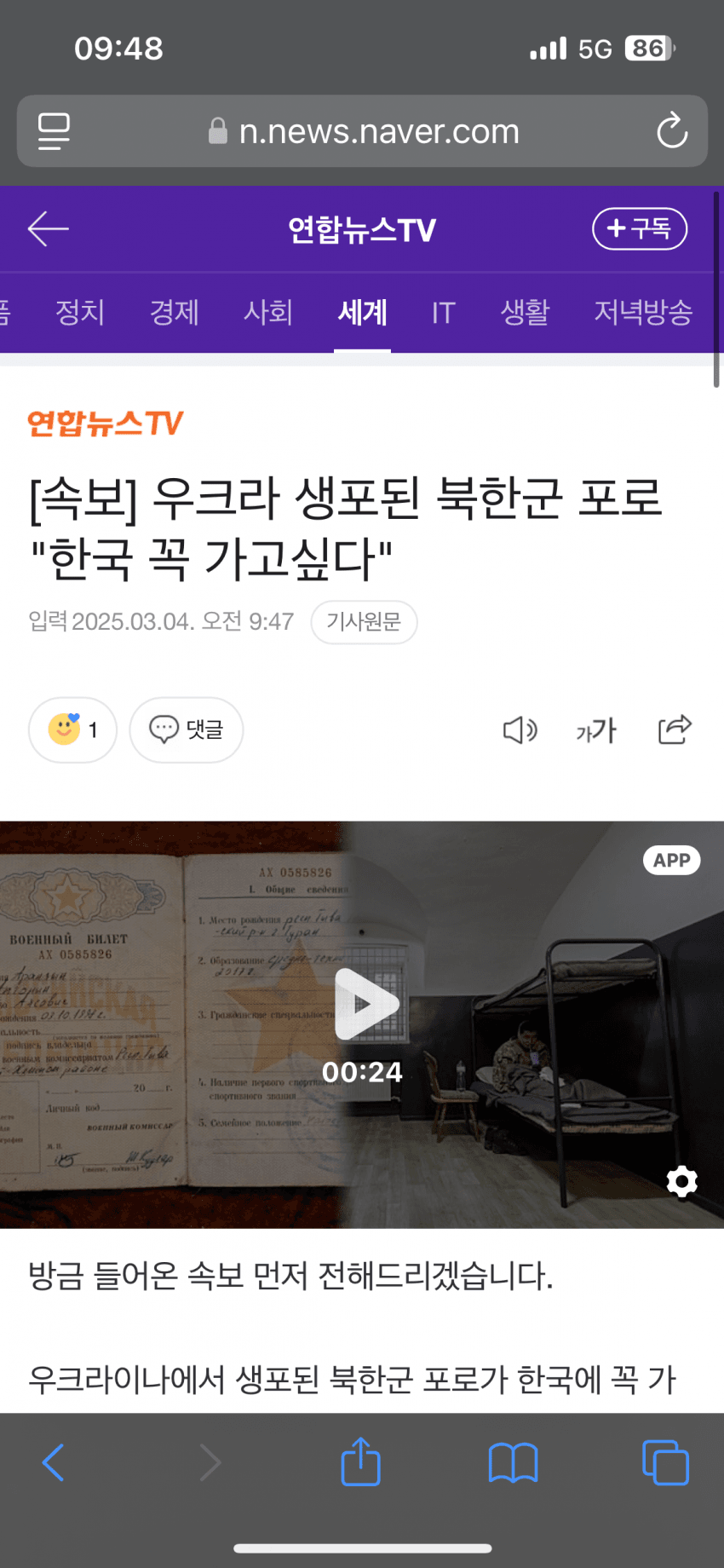Open the 저녁방송 tab
This screenshot has width=724, height=1568.
[x=643, y=312]
